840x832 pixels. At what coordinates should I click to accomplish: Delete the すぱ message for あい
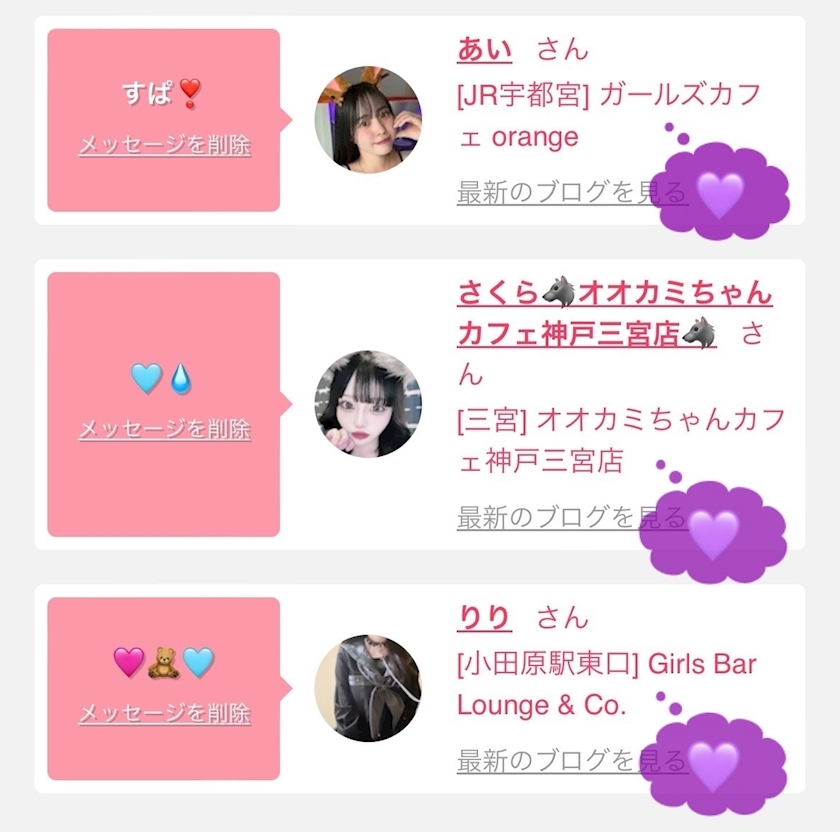click(x=164, y=145)
